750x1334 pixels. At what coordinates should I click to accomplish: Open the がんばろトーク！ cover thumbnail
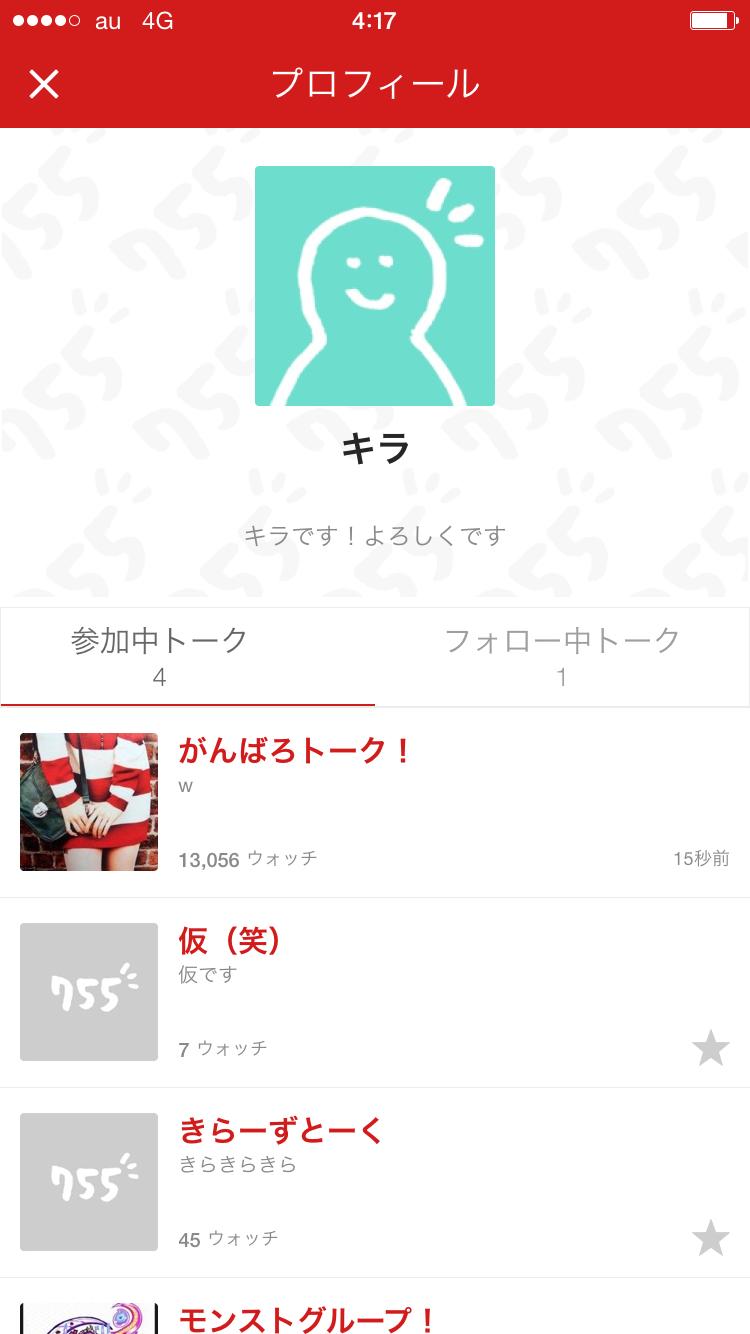coord(88,801)
